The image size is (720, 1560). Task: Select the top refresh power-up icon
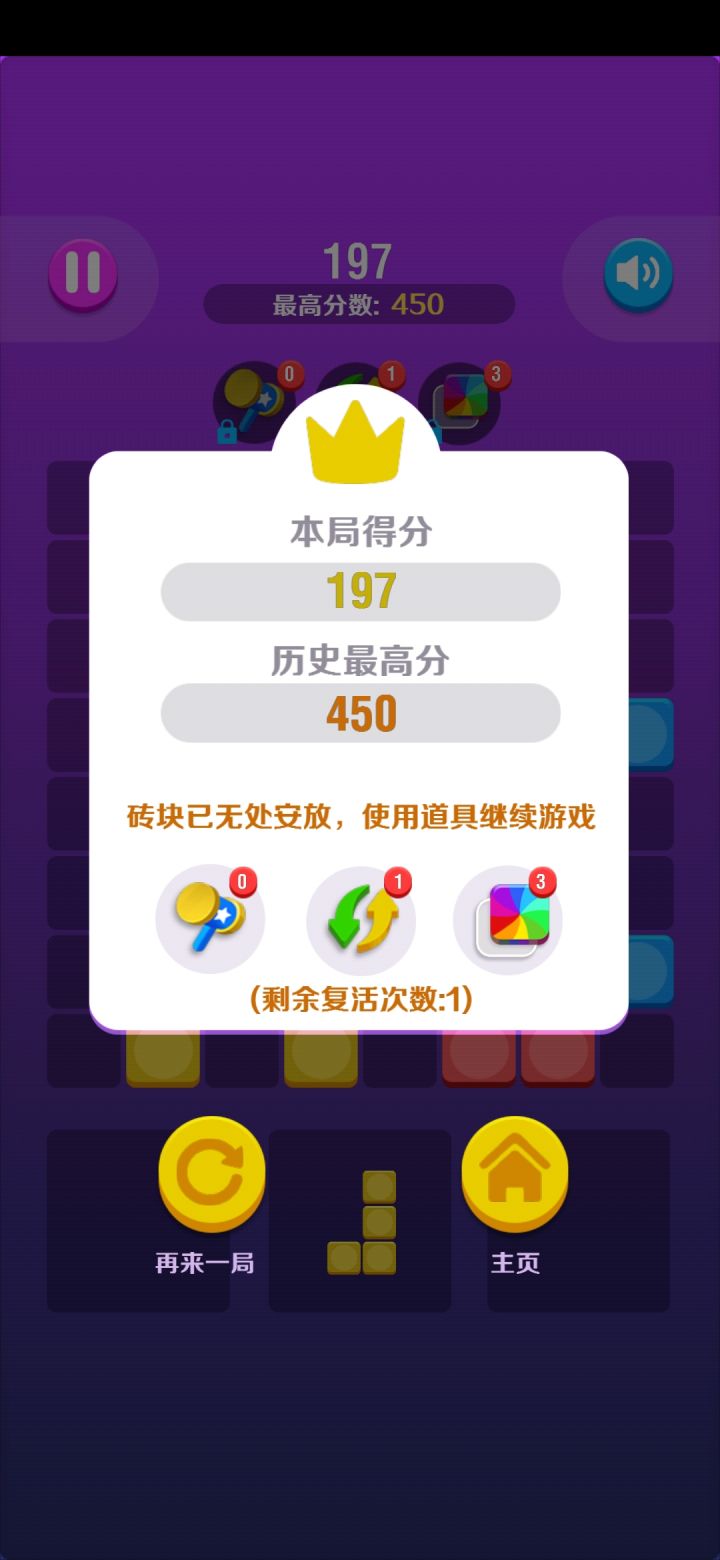coord(360,400)
